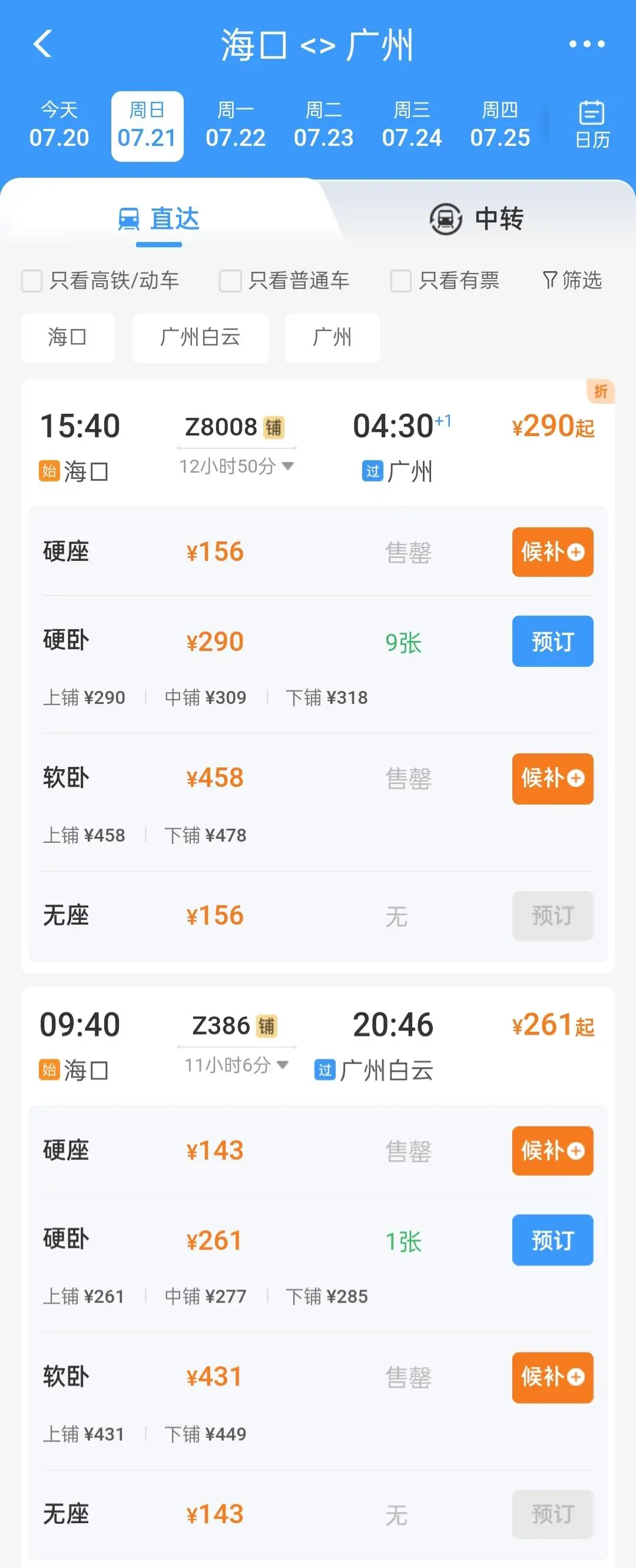Check 只看高铁/动车 filter box
The height and width of the screenshot is (1568, 636).
click(x=32, y=281)
